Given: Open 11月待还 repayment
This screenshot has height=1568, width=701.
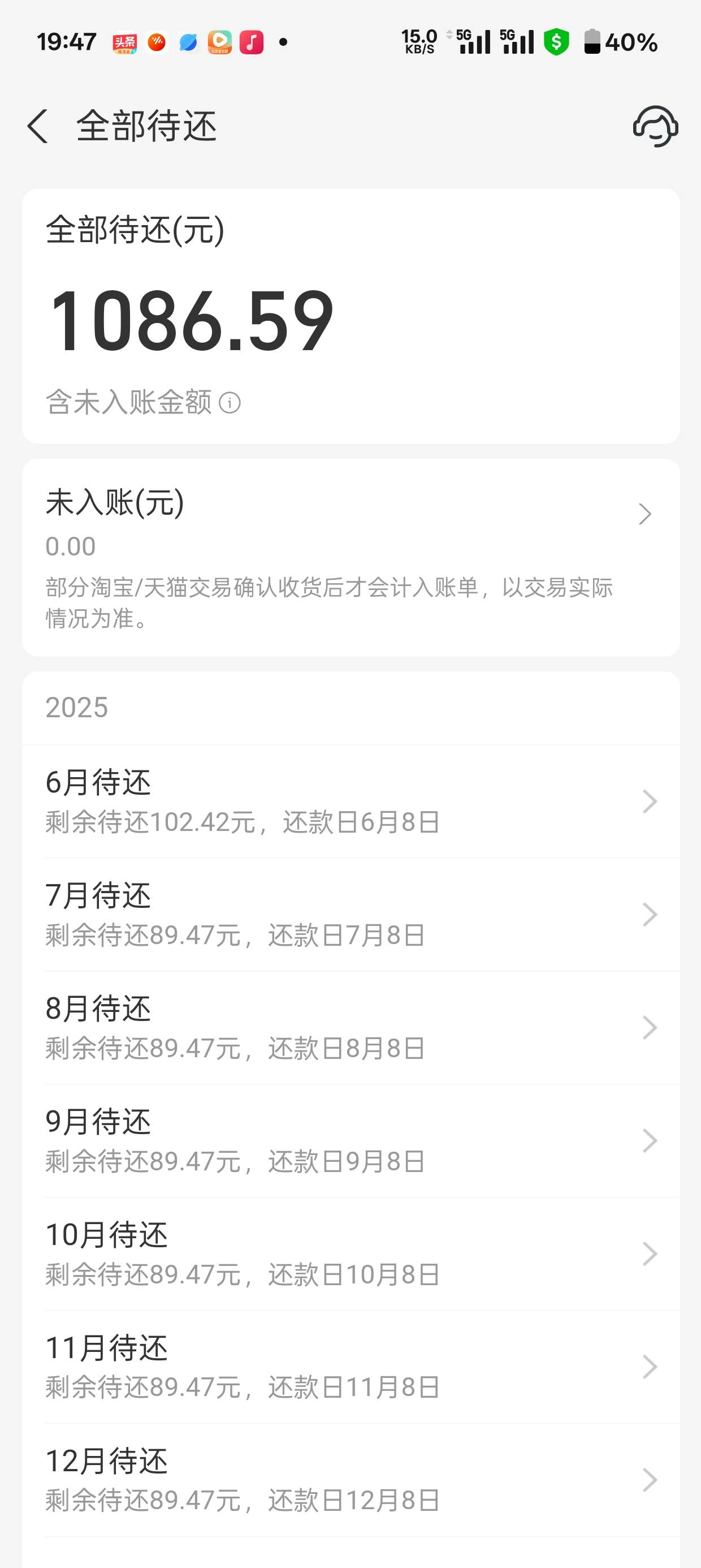Looking at the screenshot, I should 351,1367.
